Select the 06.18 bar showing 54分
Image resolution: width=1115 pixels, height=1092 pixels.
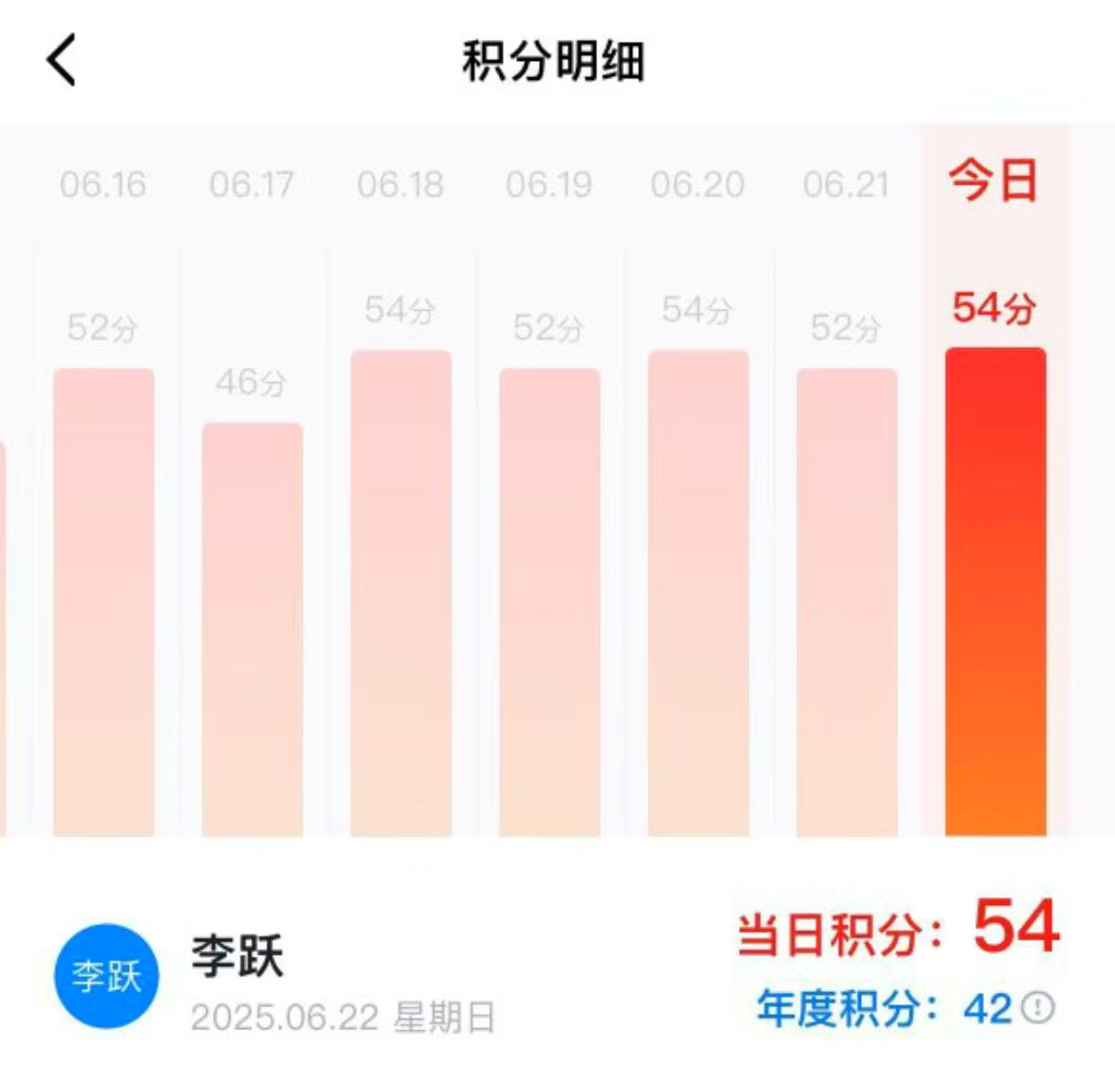coord(401,593)
